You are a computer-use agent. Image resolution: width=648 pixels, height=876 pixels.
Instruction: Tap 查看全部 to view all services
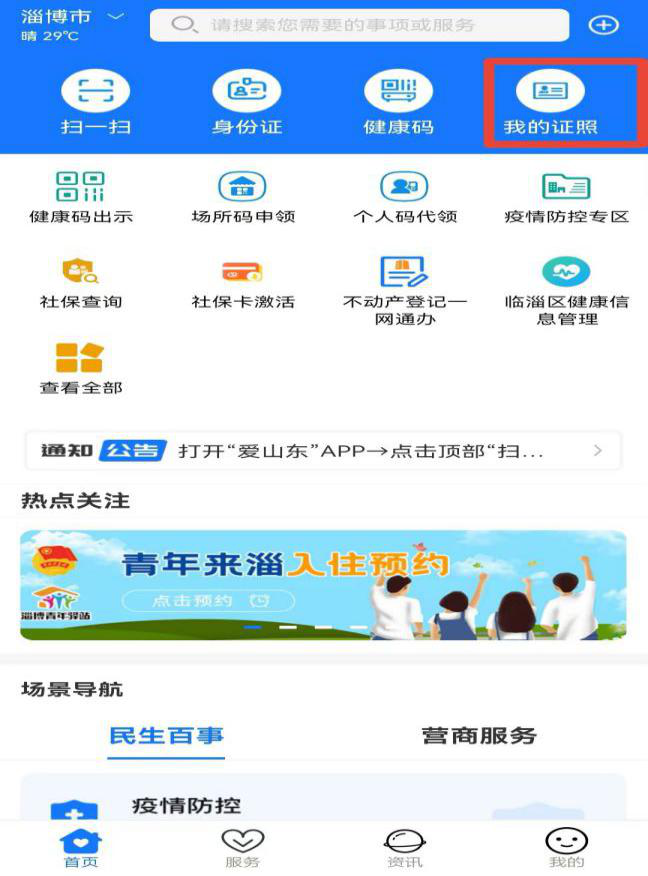tap(80, 368)
